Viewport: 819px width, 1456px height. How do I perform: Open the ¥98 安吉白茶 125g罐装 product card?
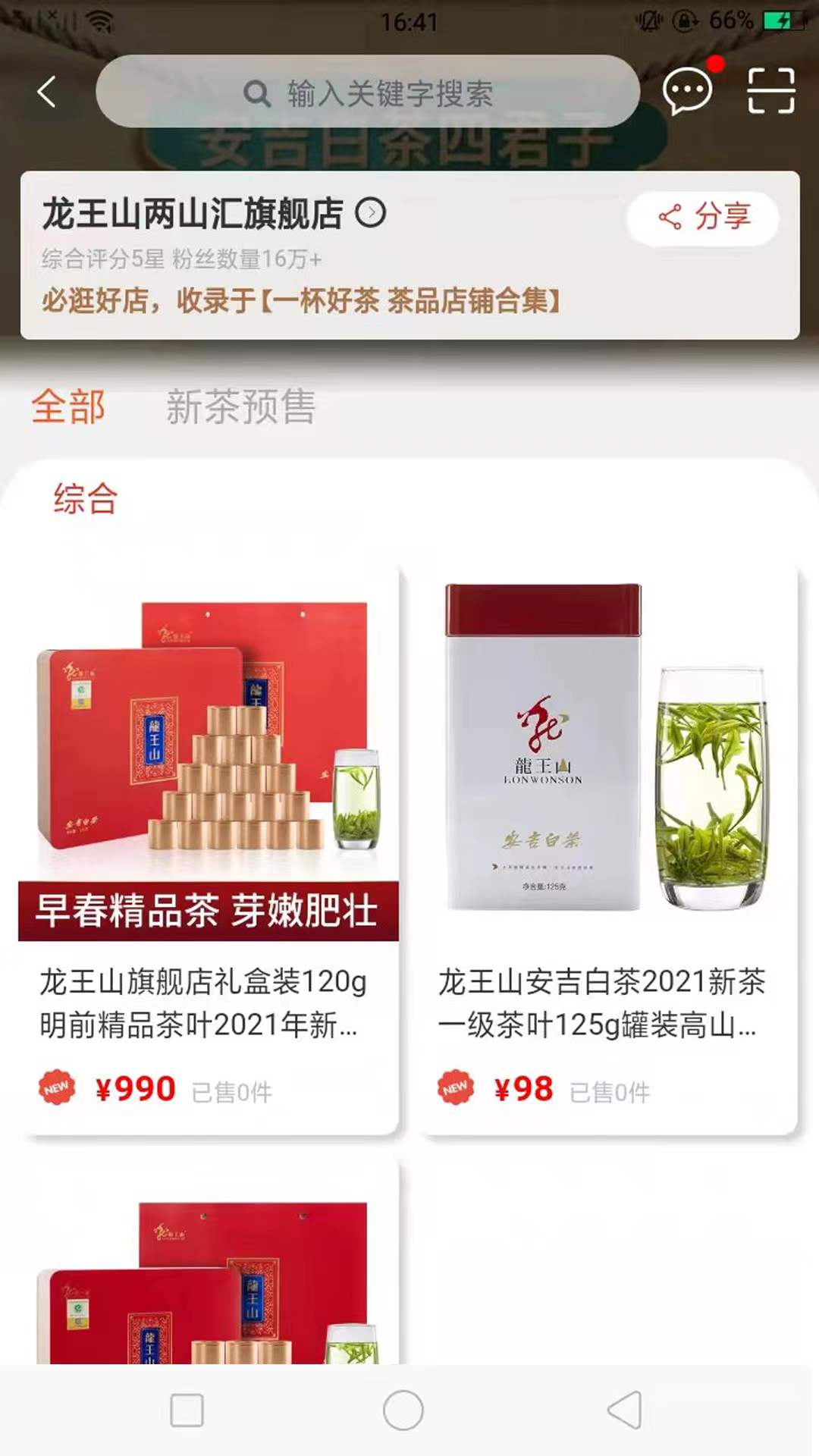coord(608,849)
